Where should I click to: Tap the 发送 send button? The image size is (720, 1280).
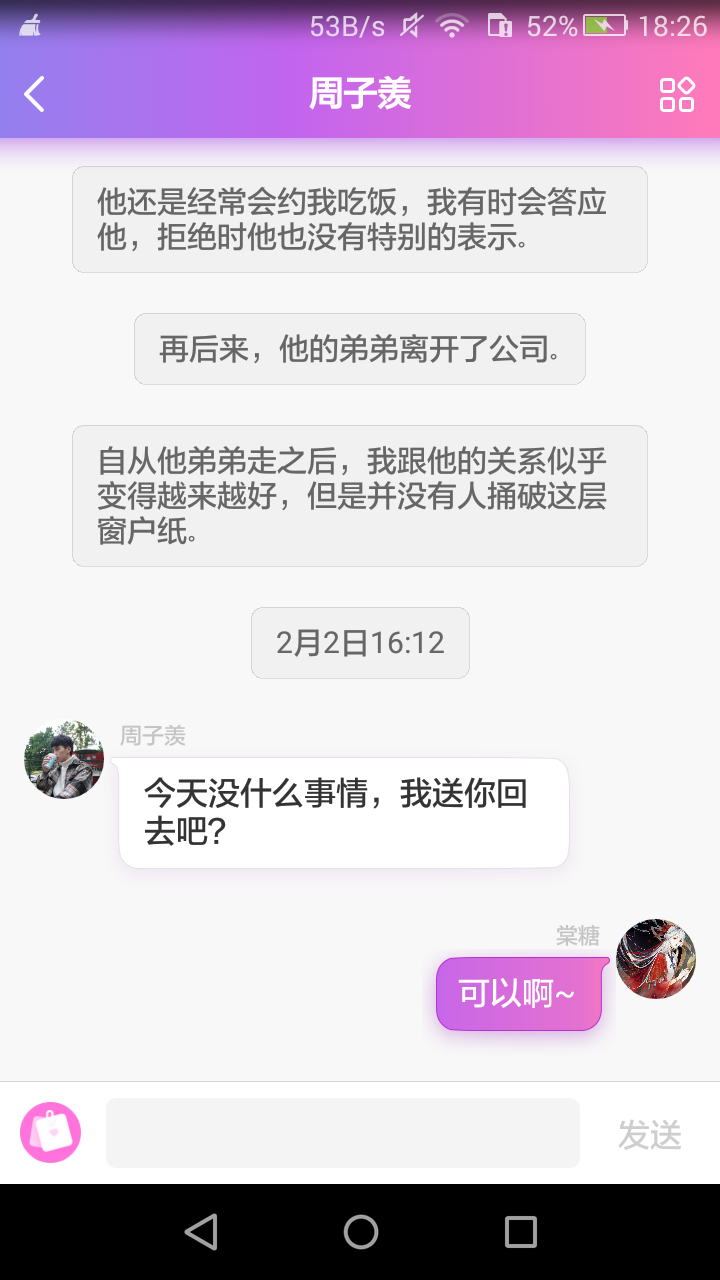point(650,1135)
